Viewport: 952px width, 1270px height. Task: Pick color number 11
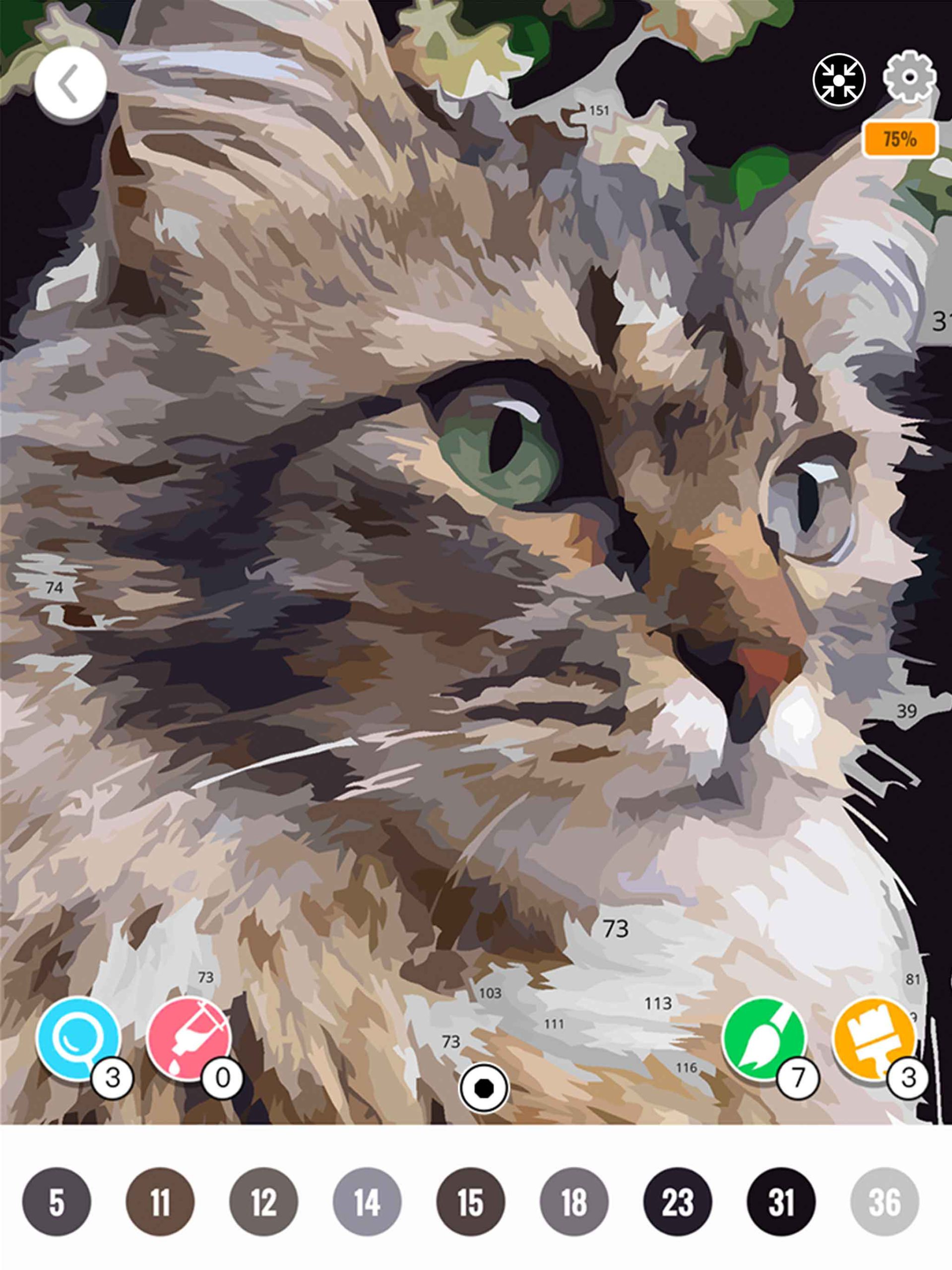(160, 1201)
